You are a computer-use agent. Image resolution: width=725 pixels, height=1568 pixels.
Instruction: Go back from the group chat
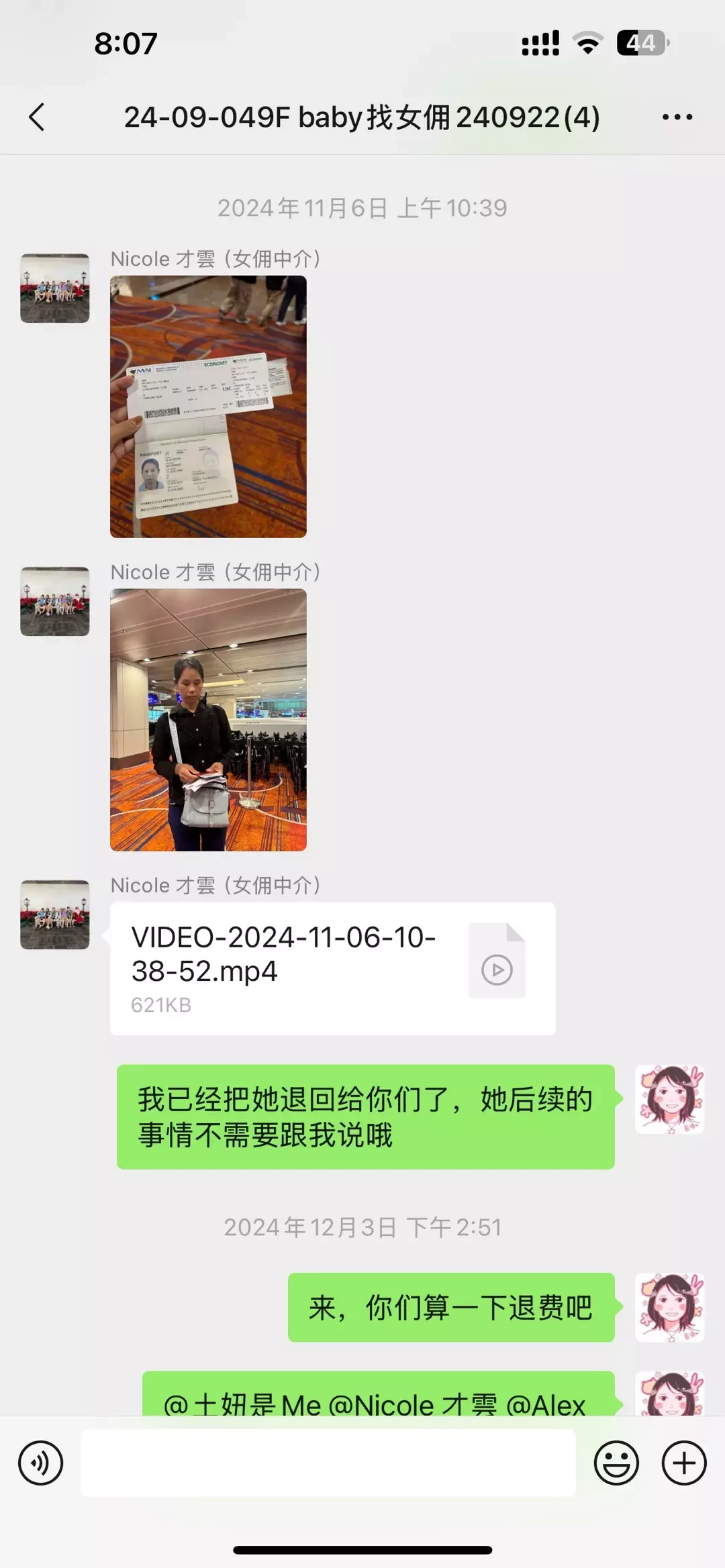tap(38, 117)
